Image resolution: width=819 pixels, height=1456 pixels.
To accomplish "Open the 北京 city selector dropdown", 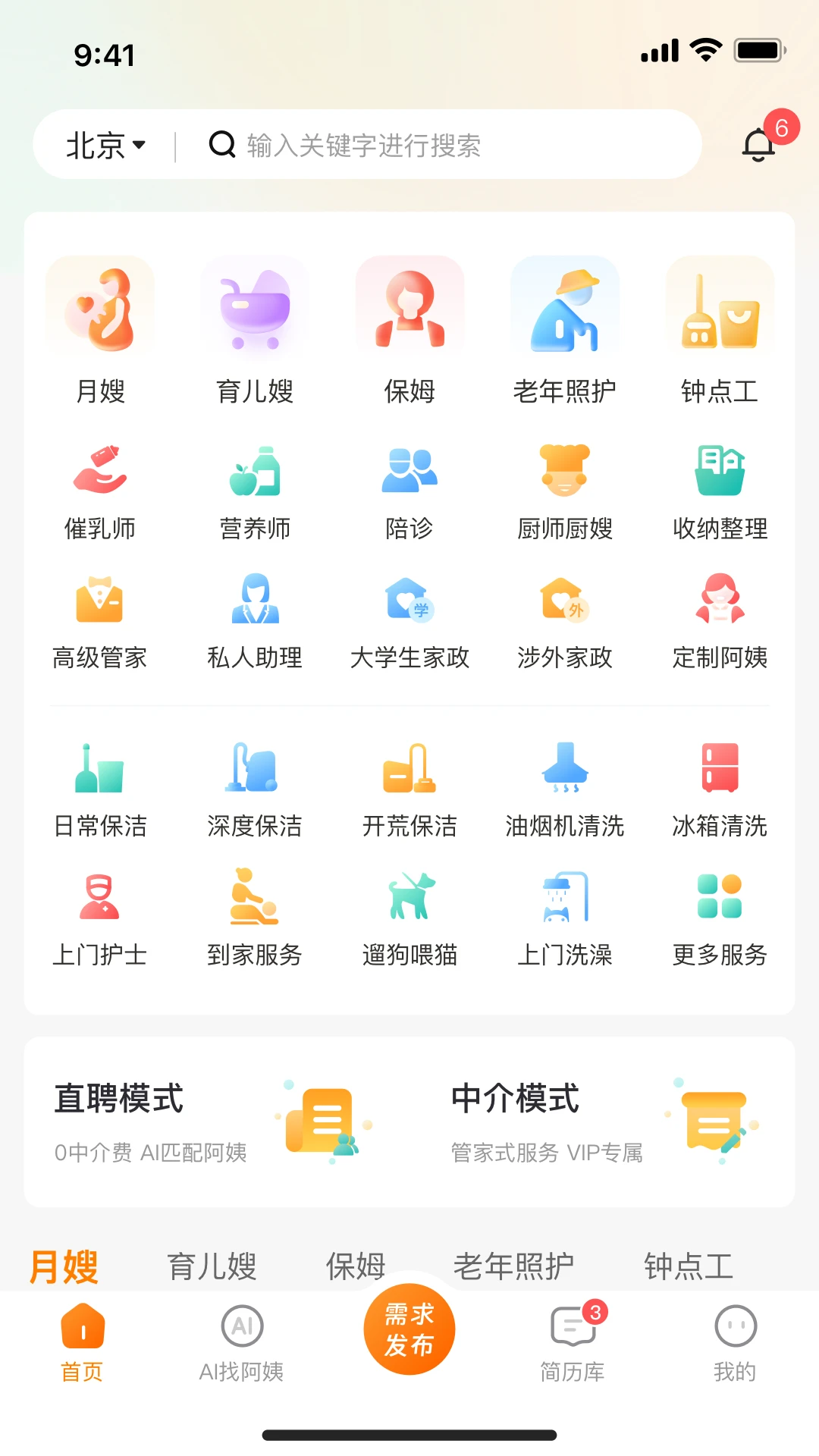I will 105,146.
